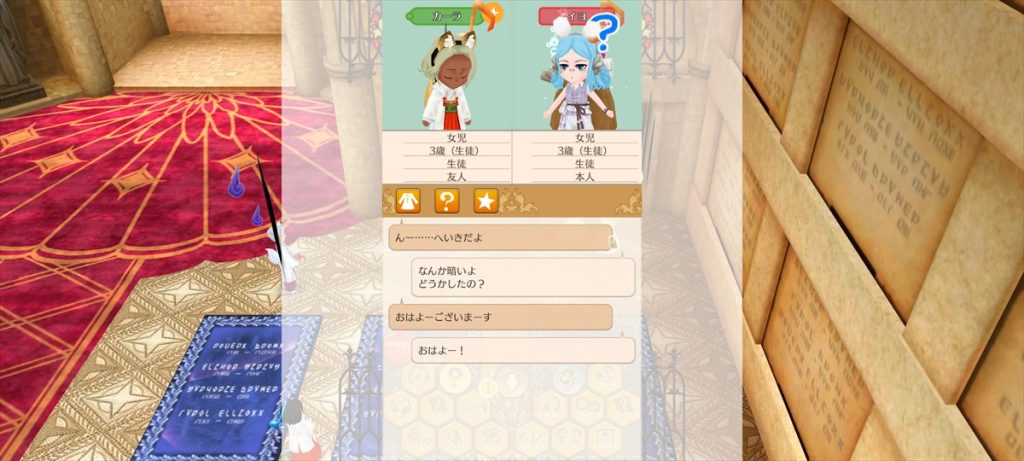Open カーラ's character profile card

pyautogui.click(x=447, y=90)
